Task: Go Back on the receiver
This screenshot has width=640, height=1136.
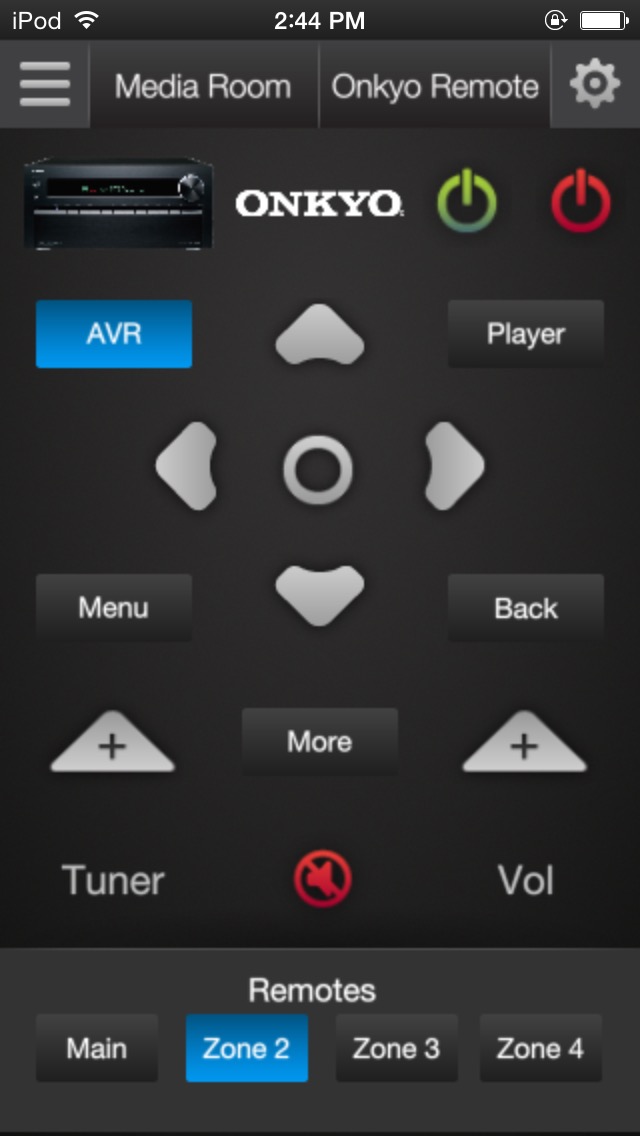Action: tap(526, 607)
